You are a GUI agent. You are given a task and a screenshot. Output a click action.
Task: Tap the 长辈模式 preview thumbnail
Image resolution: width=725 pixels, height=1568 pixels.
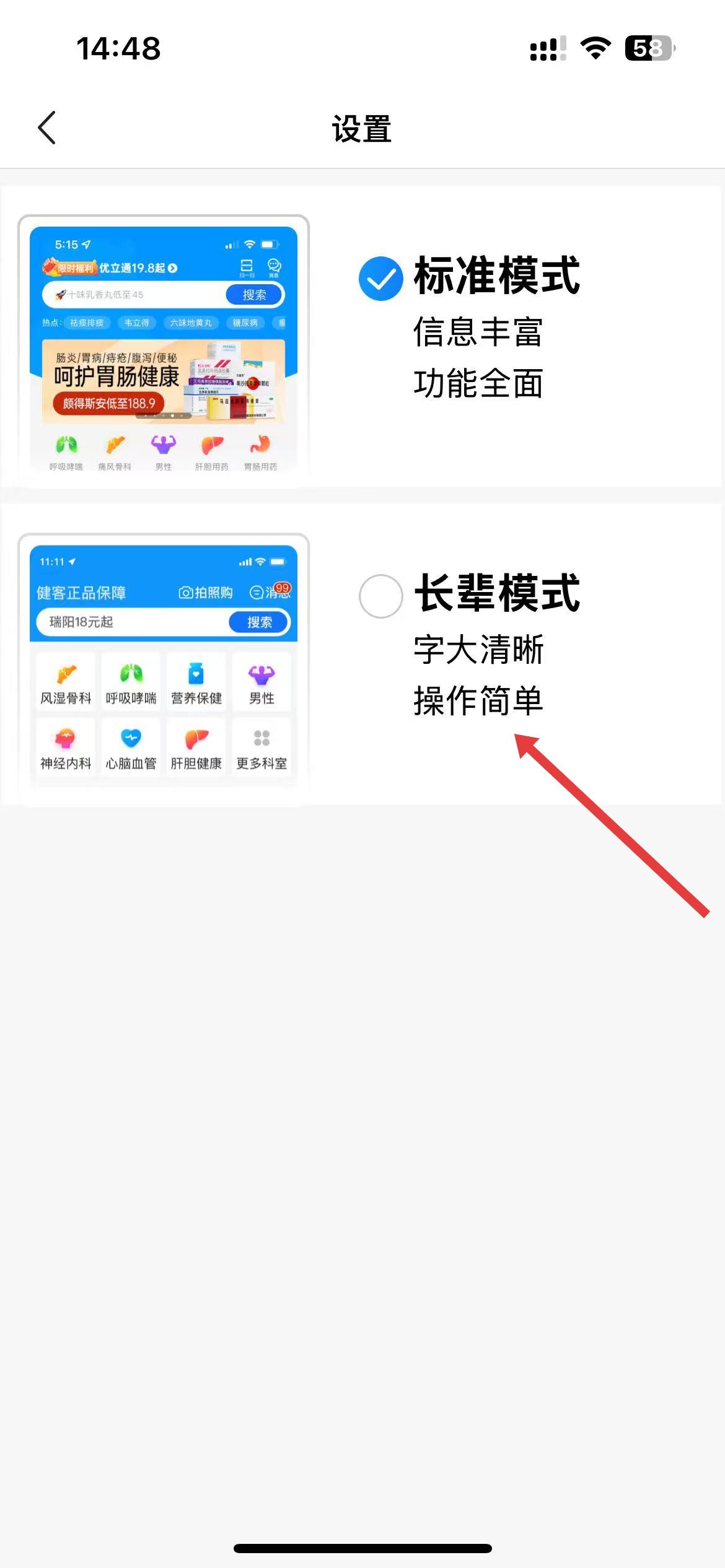(164, 666)
